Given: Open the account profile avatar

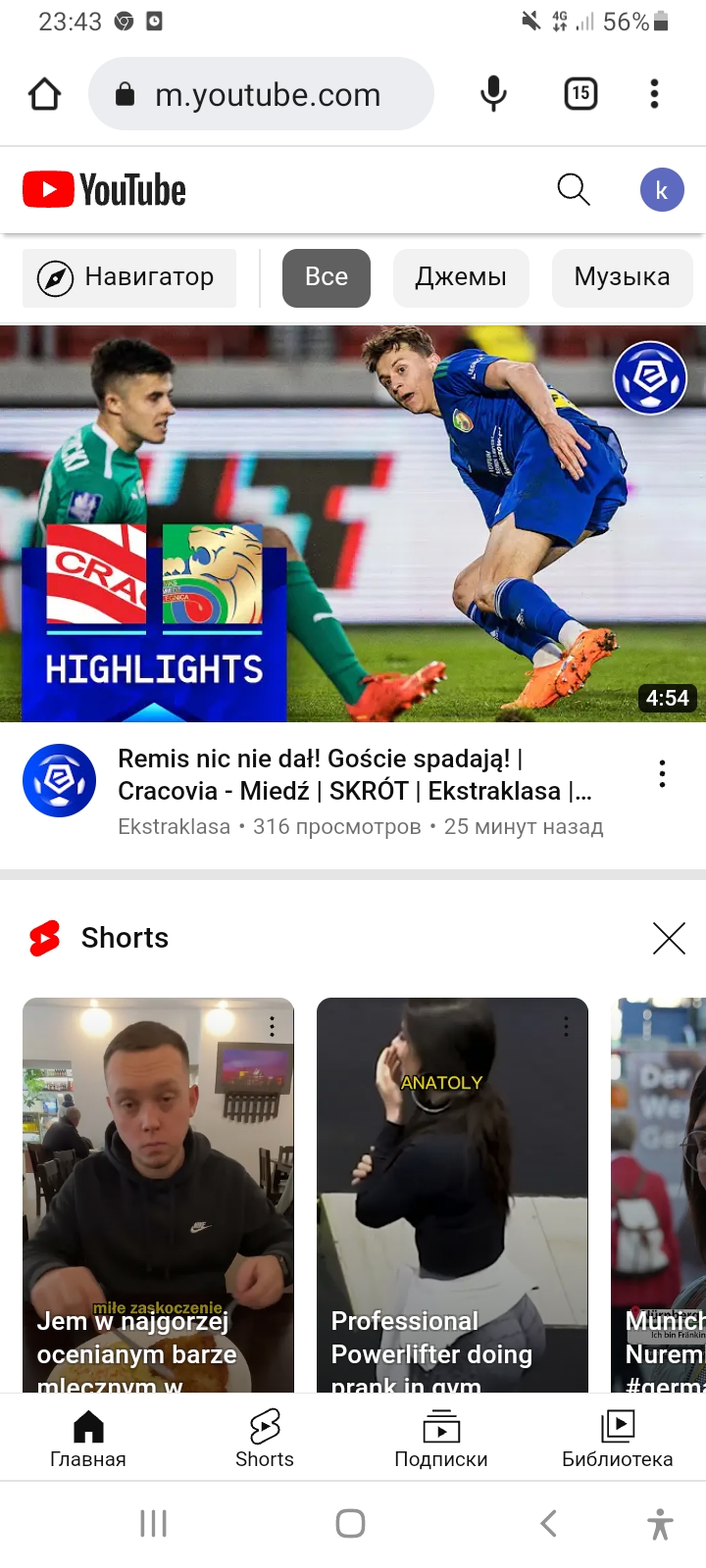Looking at the screenshot, I should coord(662,190).
